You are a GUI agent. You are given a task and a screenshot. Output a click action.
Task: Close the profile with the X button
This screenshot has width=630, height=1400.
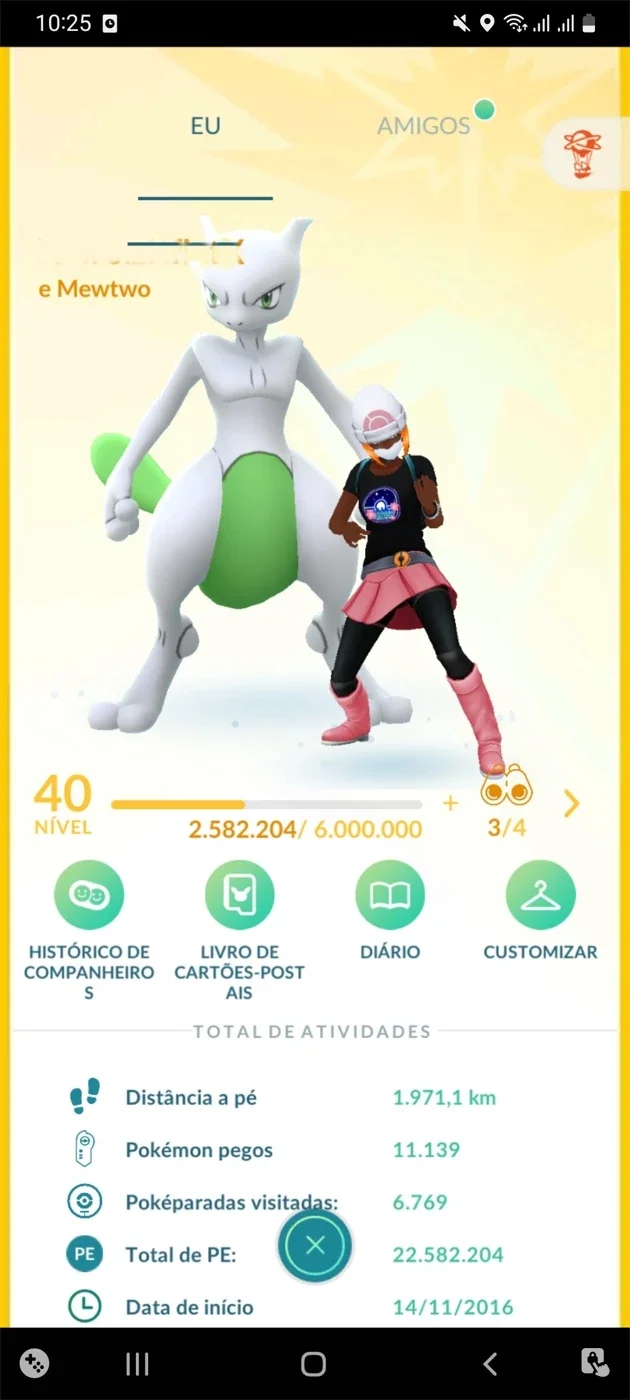point(315,1245)
